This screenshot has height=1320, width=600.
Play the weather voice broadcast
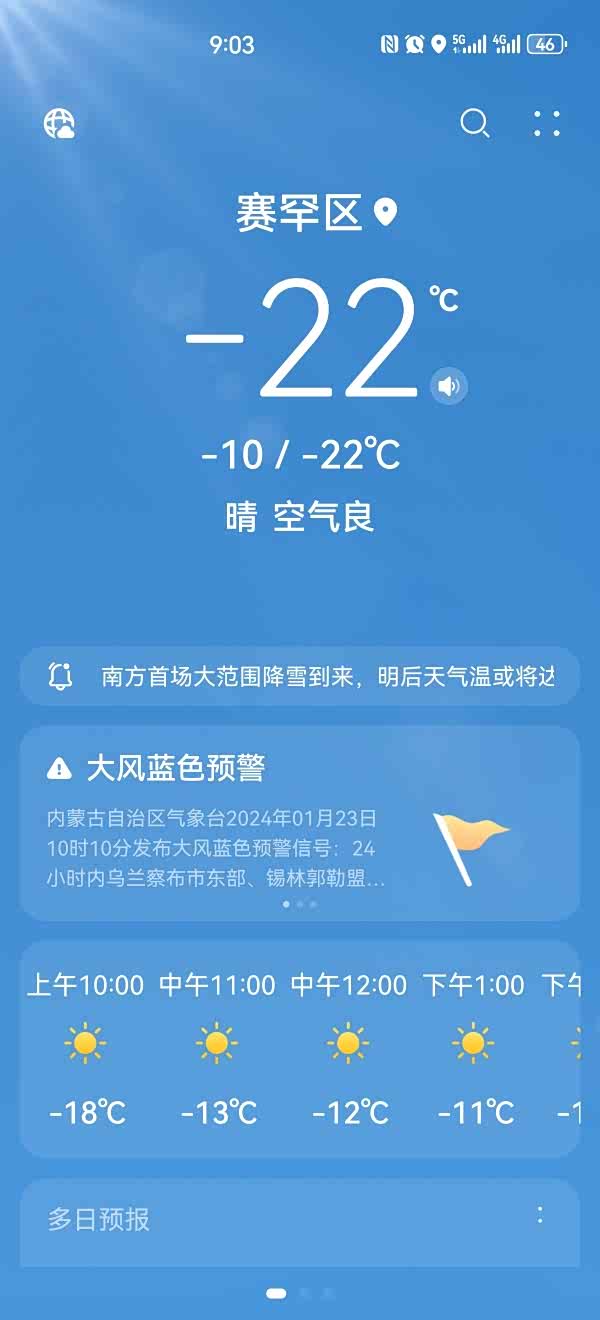pos(450,386)
